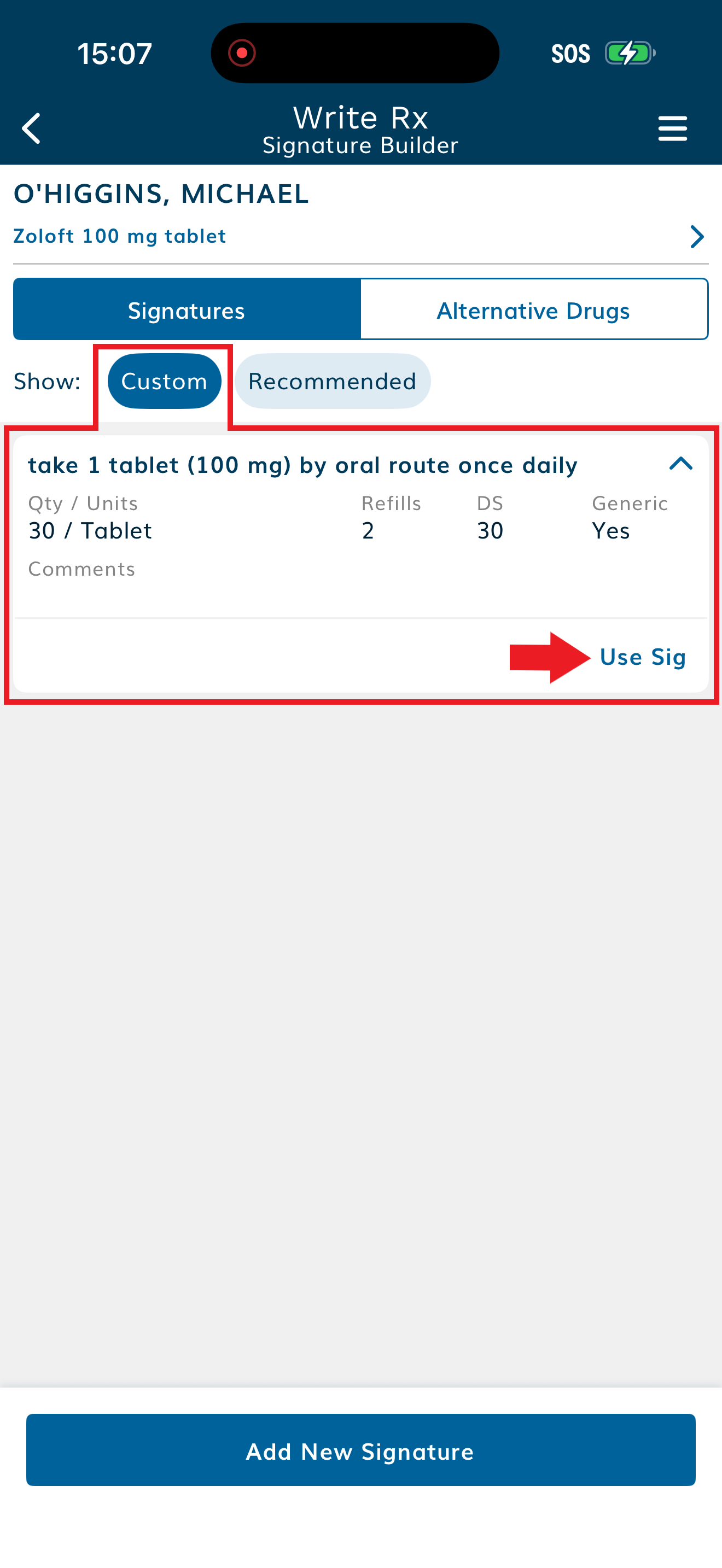Image resolution: width=722 pixels, height=1568 pixels.
Task: Collapse the once daily signature card
Action: tap(680, 464)
